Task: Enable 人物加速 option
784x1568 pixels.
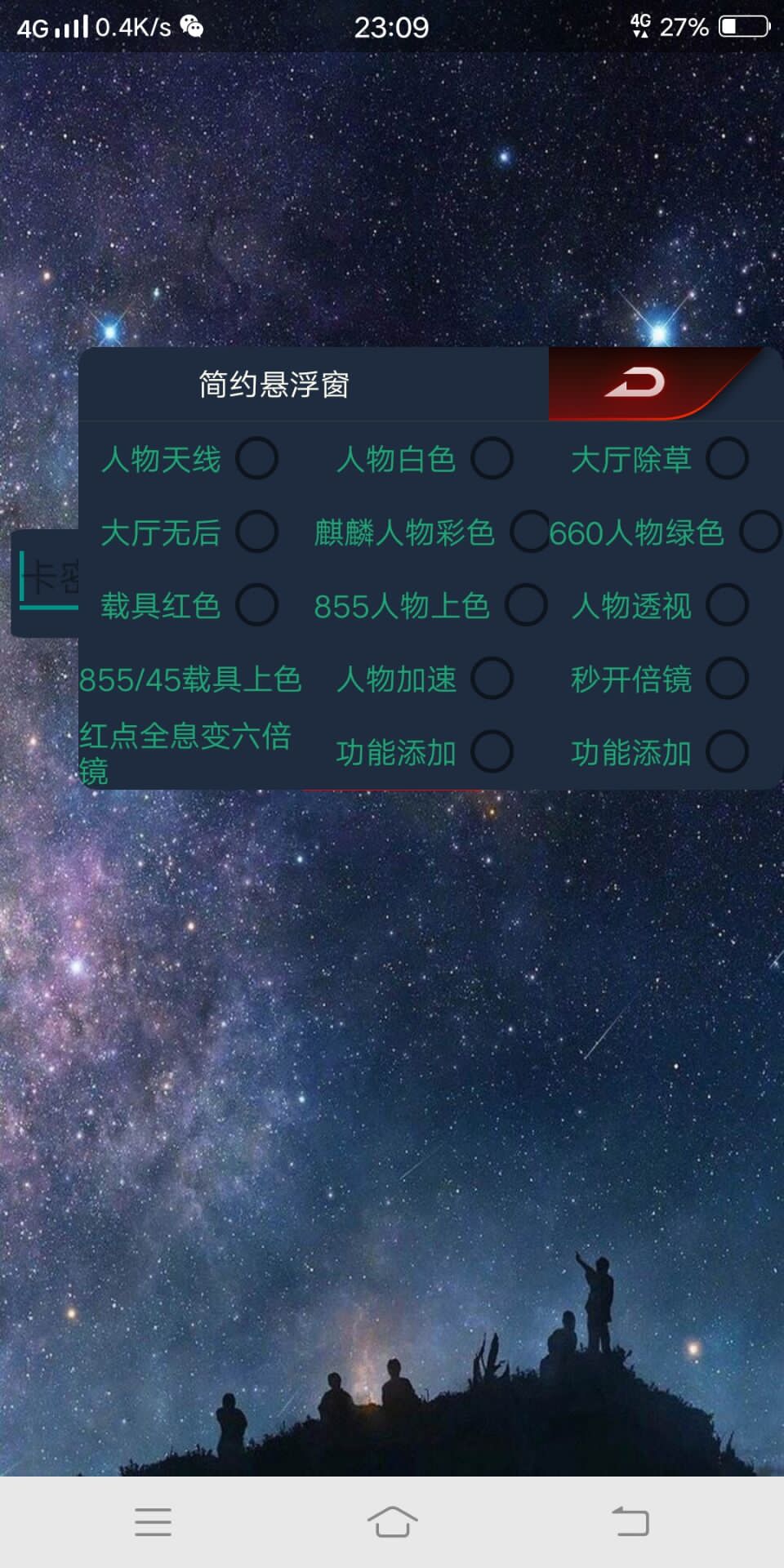Action: [x=492, y=679]
